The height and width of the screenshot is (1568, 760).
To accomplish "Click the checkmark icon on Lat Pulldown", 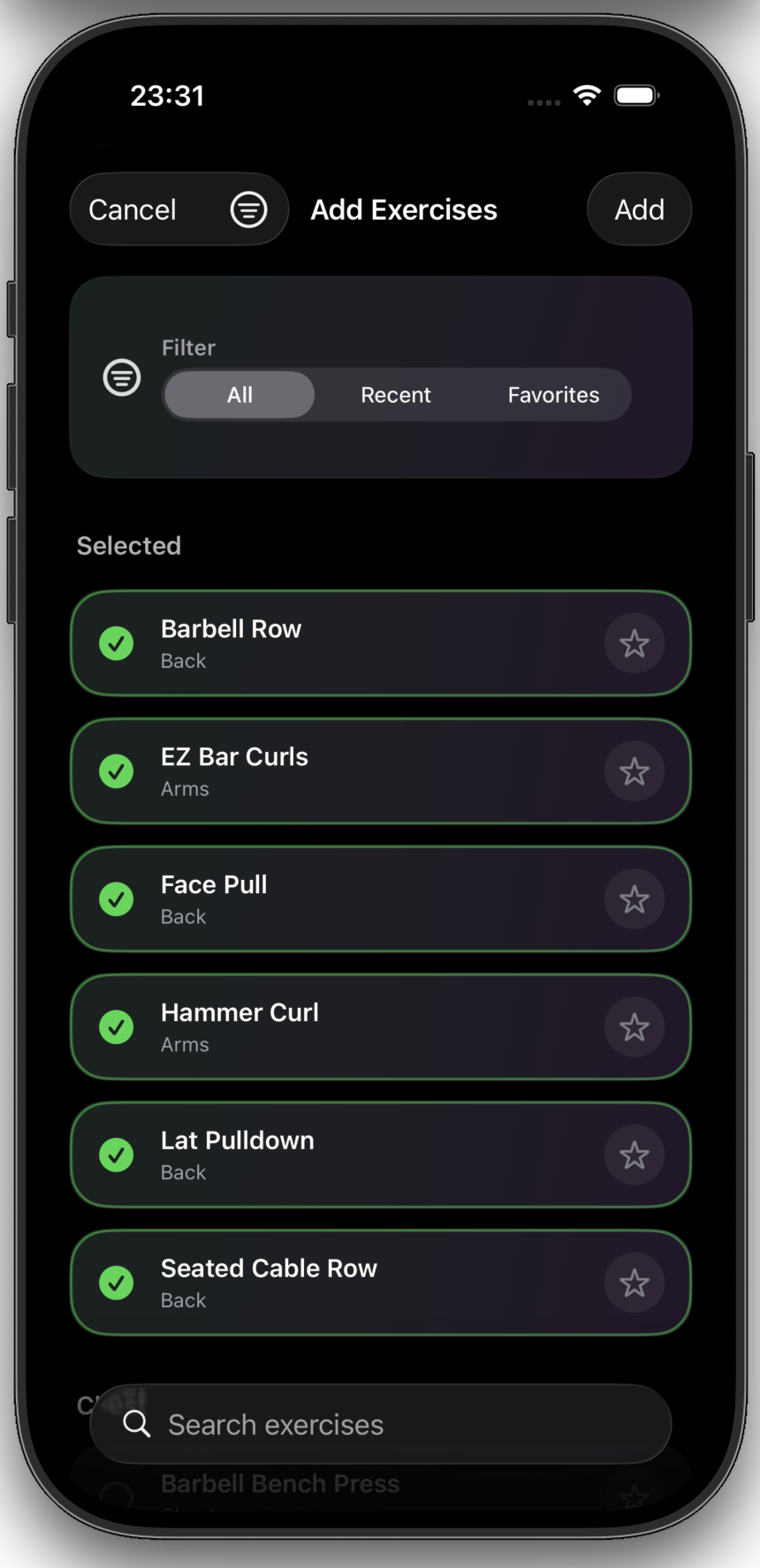I will pyautogui.click(x=117, y=1155).
